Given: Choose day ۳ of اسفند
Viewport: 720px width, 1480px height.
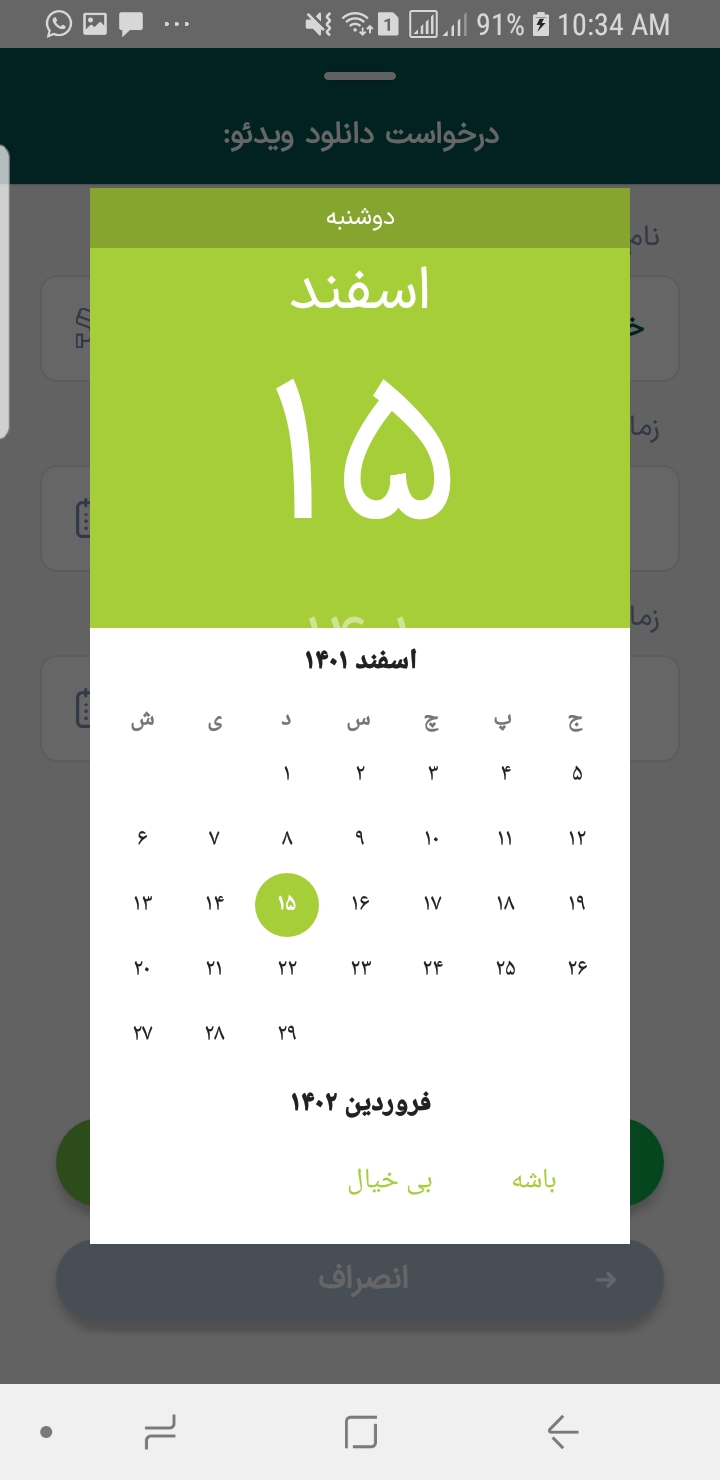Looking at the screenshot, I should point(432,773).
